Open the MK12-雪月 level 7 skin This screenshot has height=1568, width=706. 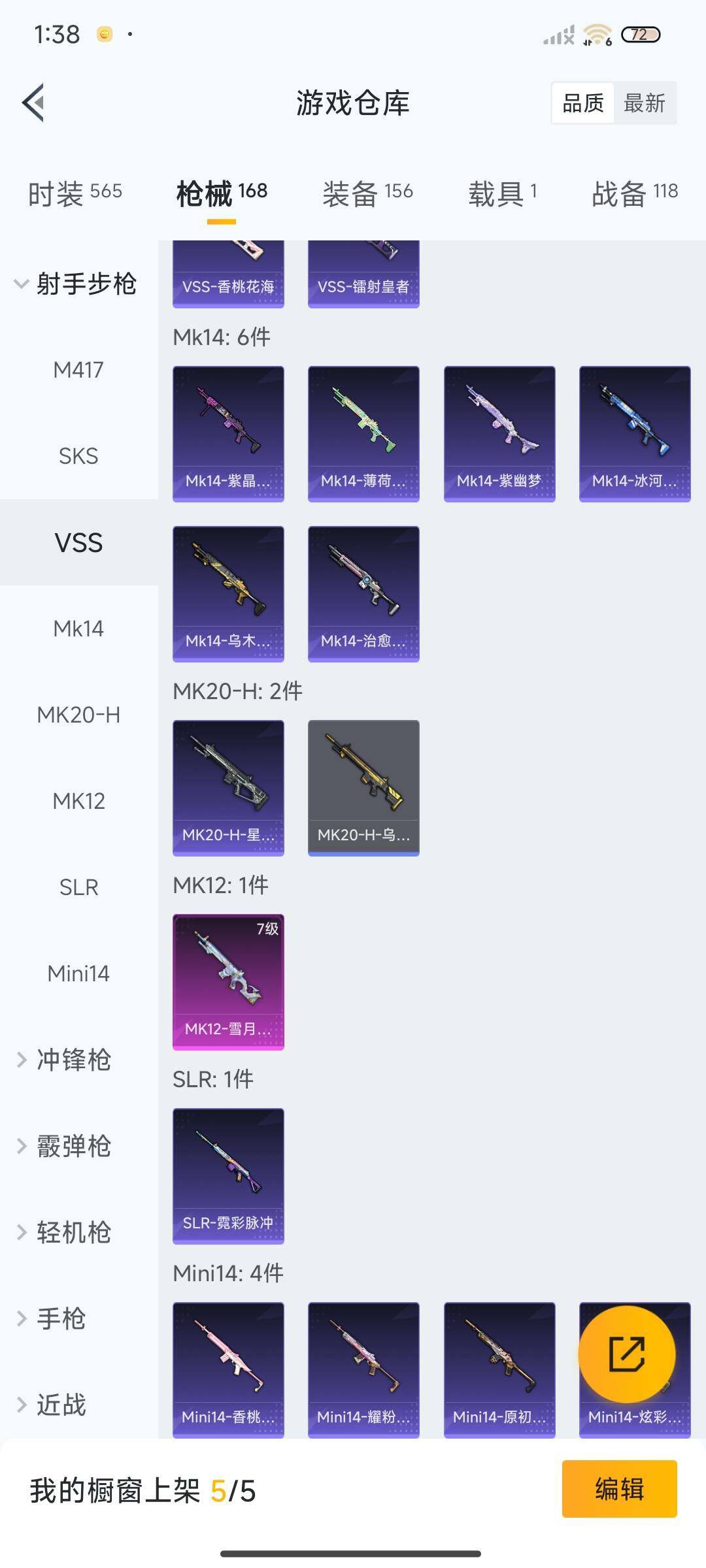[228, 981]
